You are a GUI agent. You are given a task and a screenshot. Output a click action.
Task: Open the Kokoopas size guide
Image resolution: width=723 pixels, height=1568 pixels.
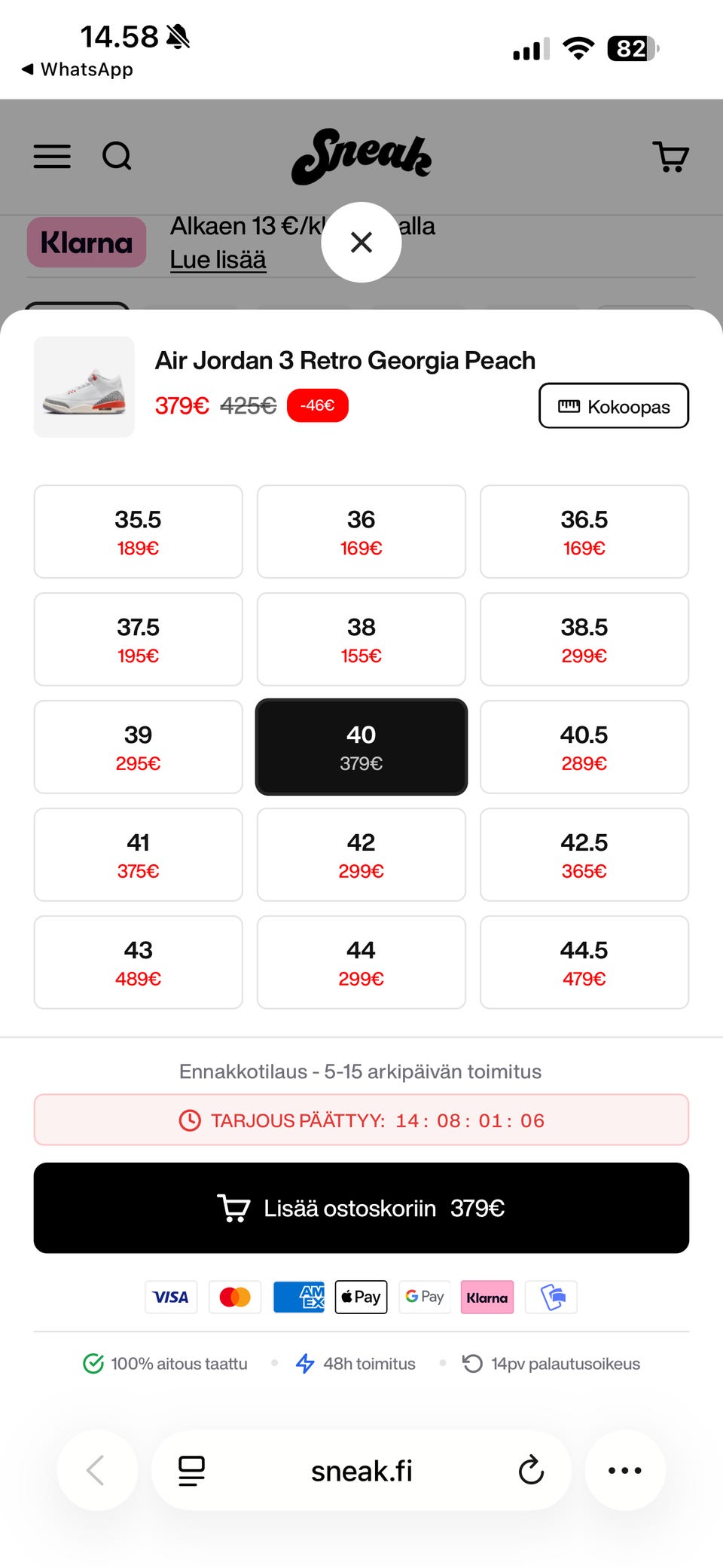[613, 406]
